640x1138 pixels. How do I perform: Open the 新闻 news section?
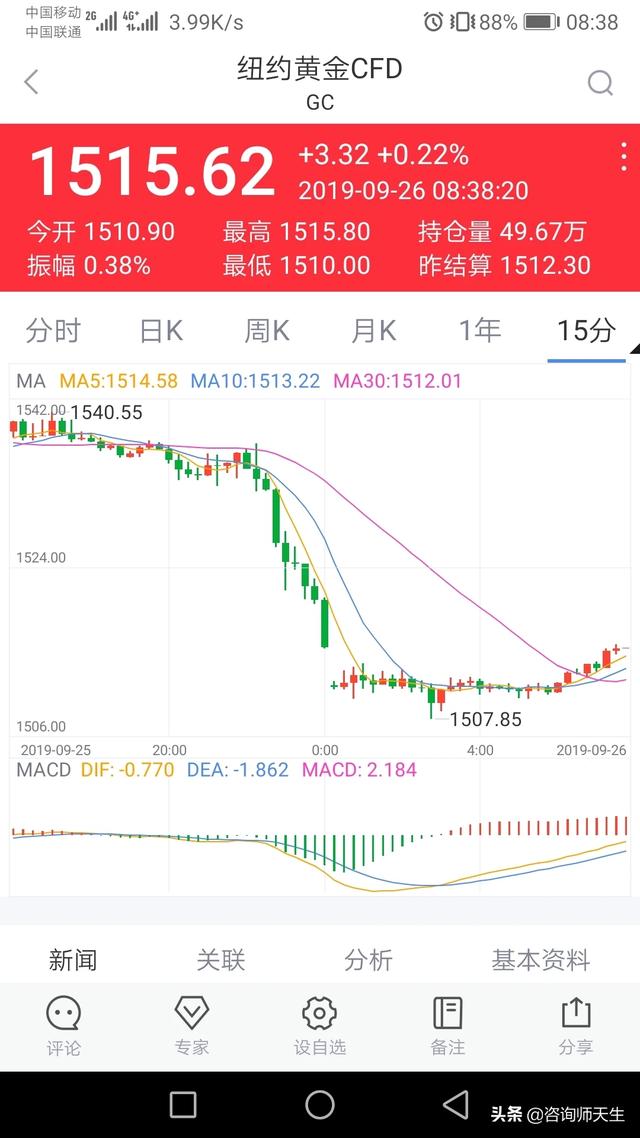(x=73, y=960)
